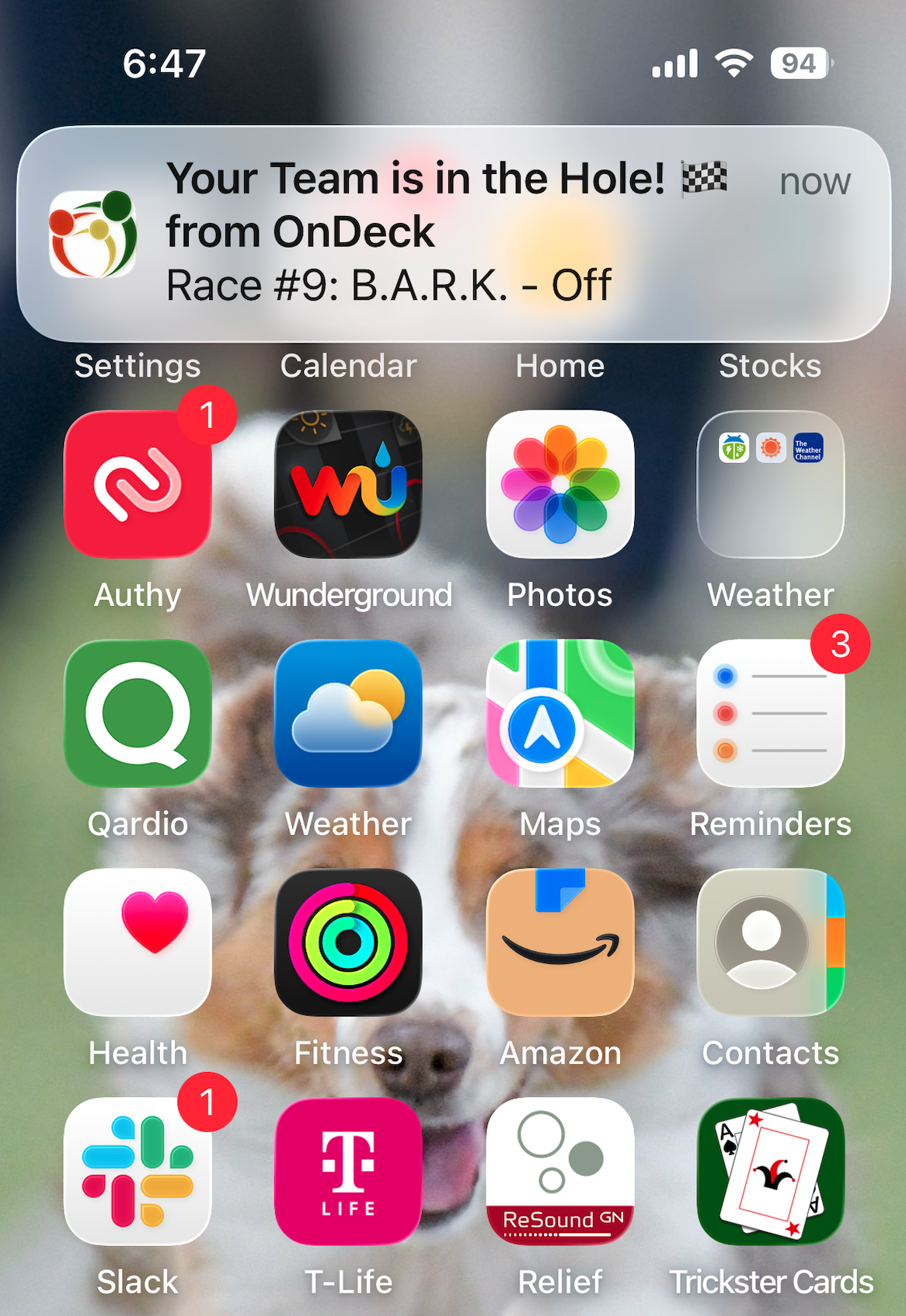The width and height of the screenshot is (906, 1316).
Task: Launch the Trickster Cards app
Action: pos(770,1172)
